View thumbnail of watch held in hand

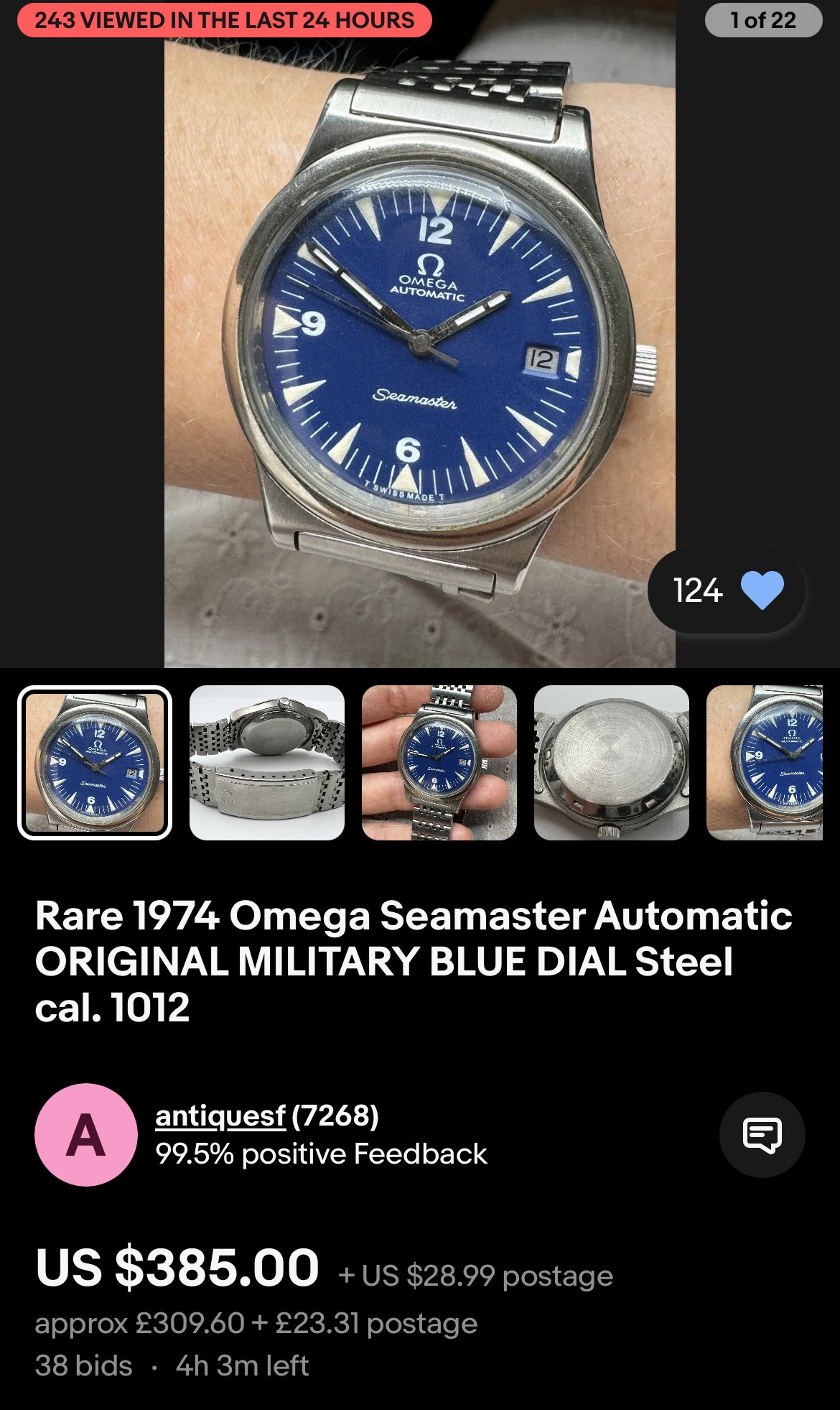439,763
